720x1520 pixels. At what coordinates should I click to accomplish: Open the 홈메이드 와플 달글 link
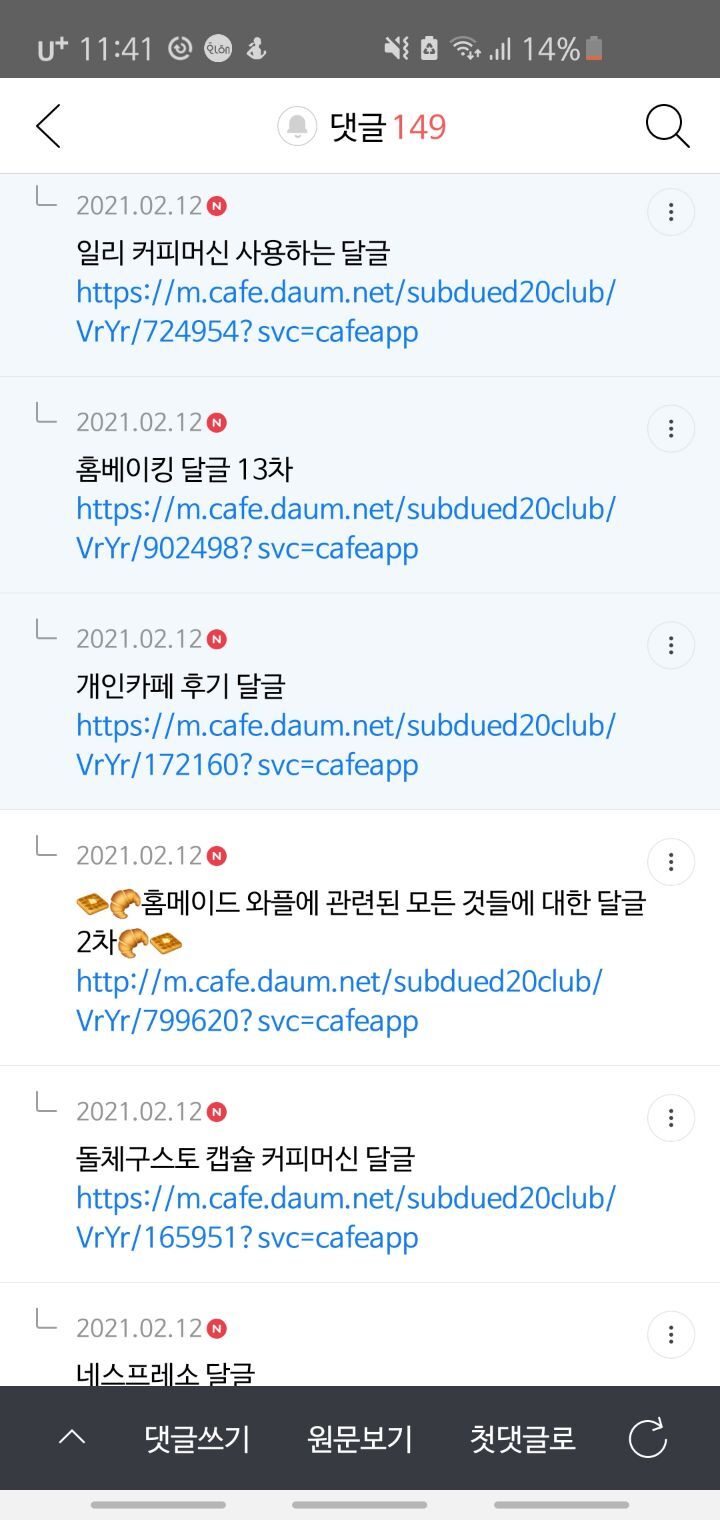coord(338,1001)
